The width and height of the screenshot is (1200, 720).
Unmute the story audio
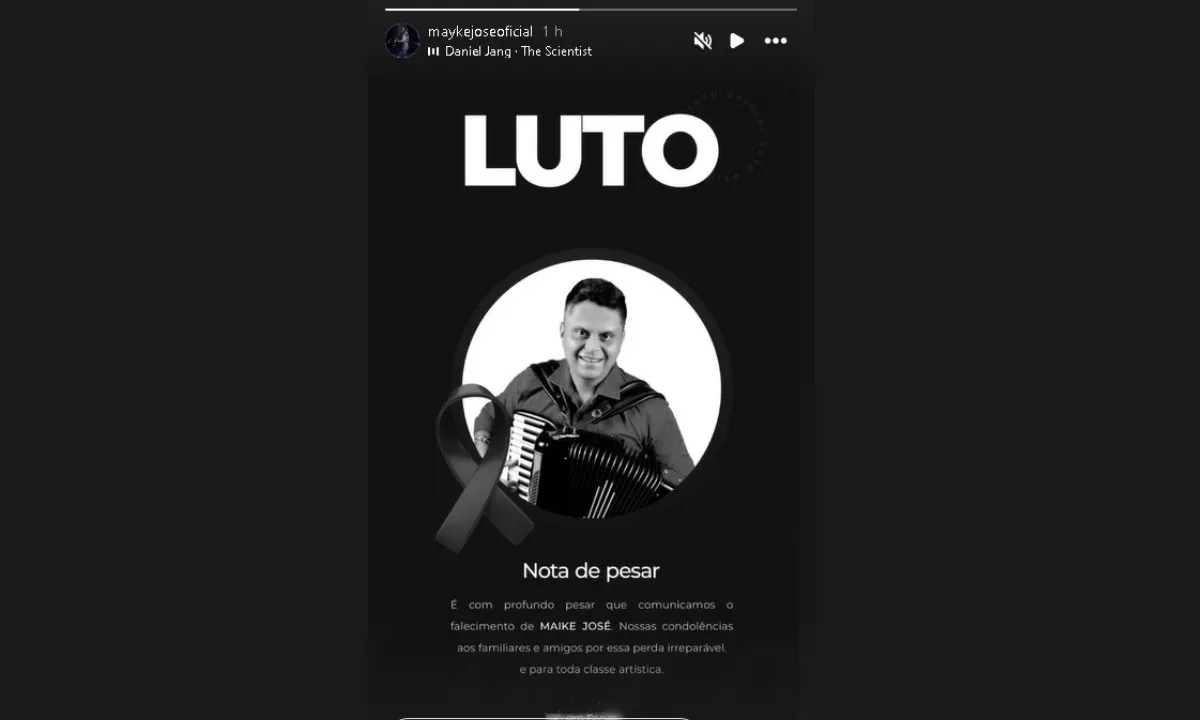tap(703, 41)
